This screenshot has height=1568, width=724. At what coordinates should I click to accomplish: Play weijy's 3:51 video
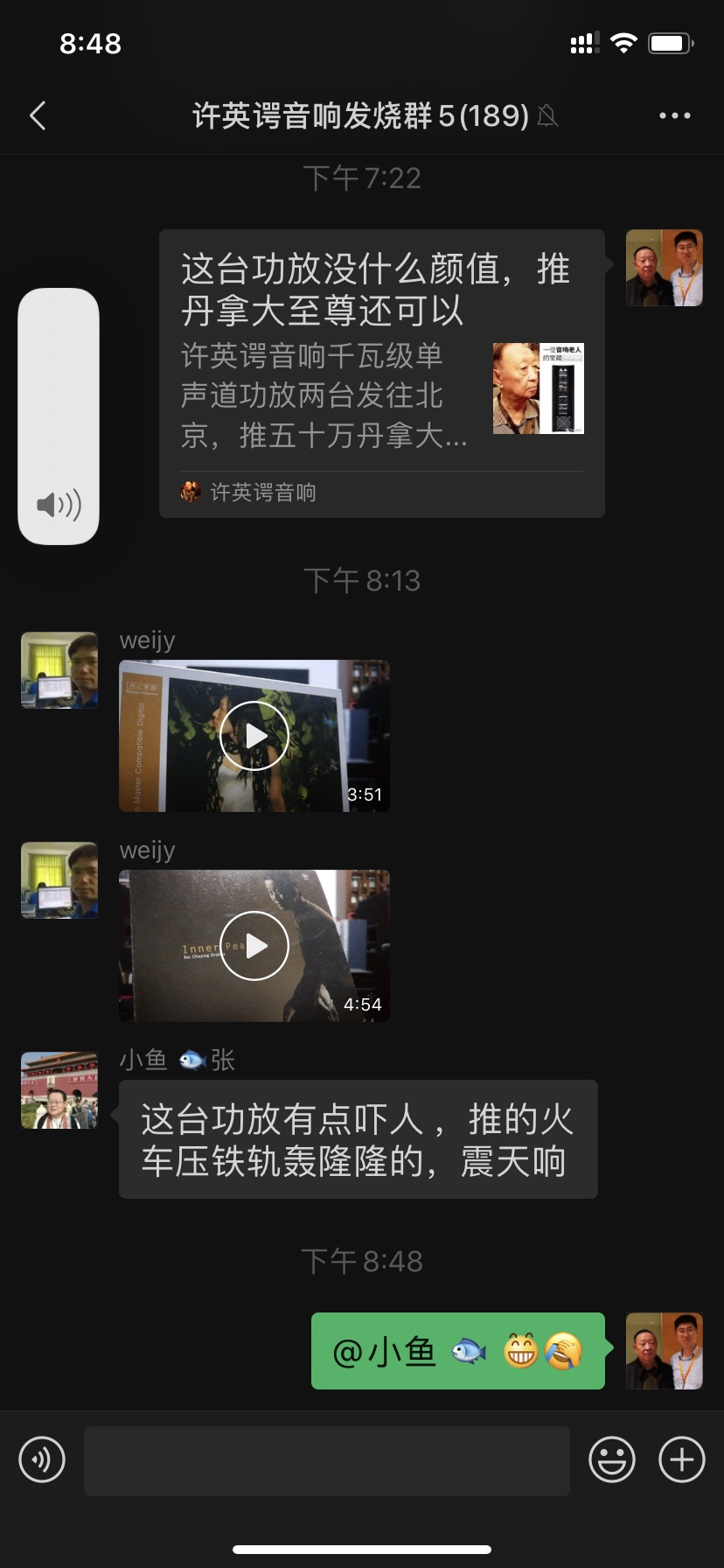(x=254, y=736)
